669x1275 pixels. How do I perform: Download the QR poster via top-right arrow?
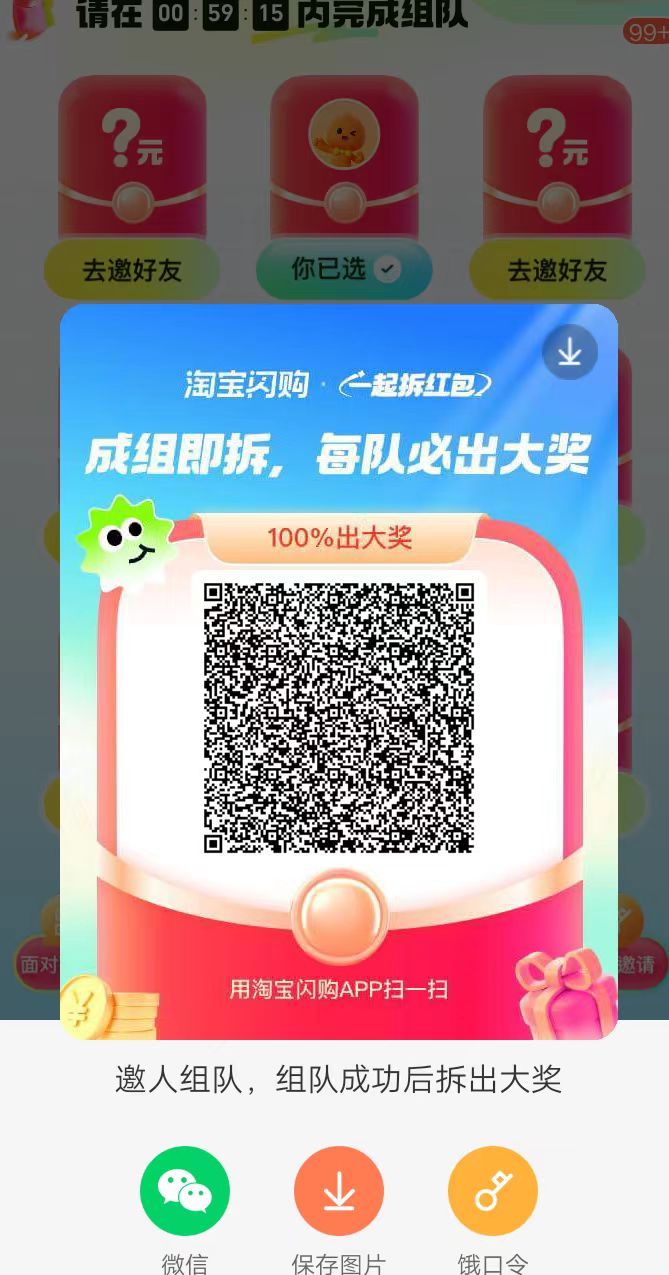click(x=570, y=352)
